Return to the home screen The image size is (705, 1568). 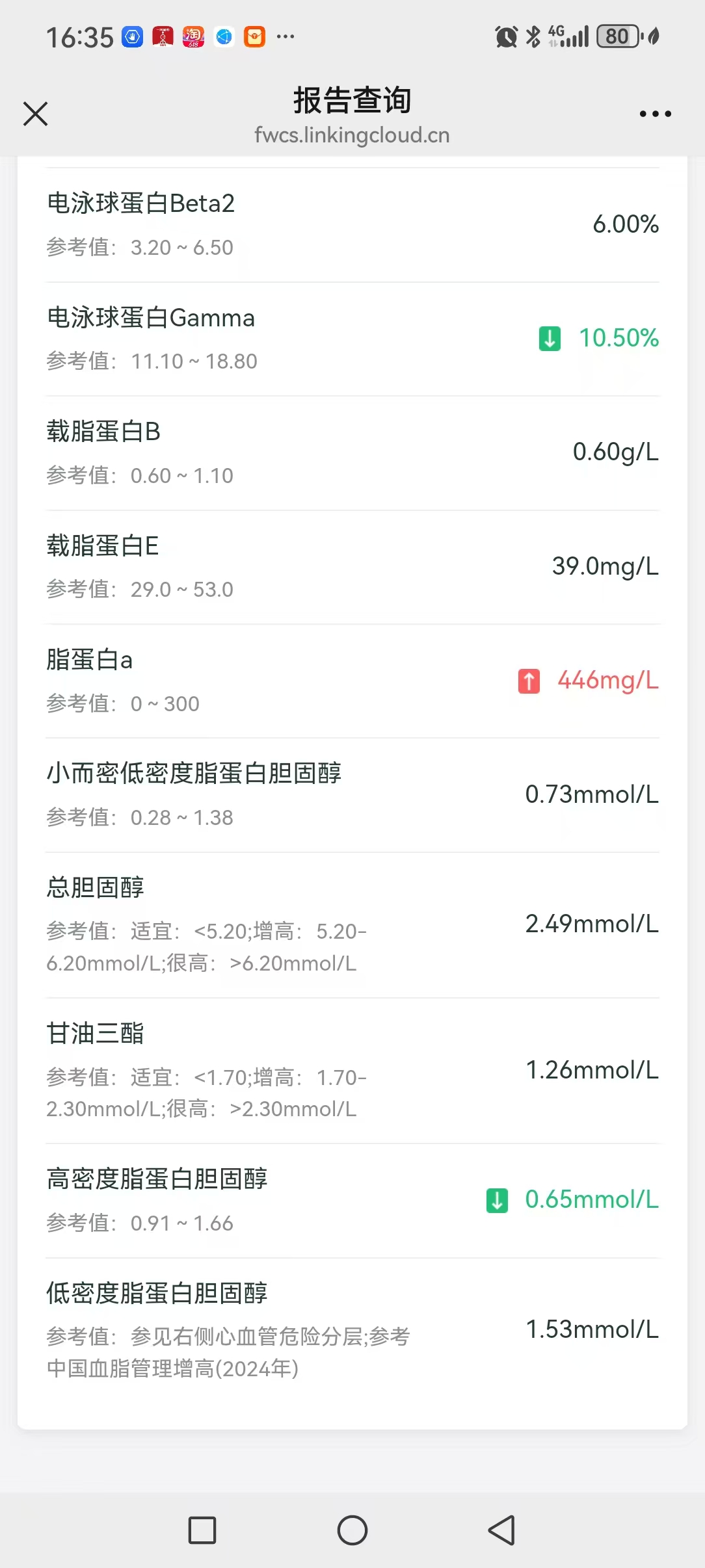coord(352,1530)
